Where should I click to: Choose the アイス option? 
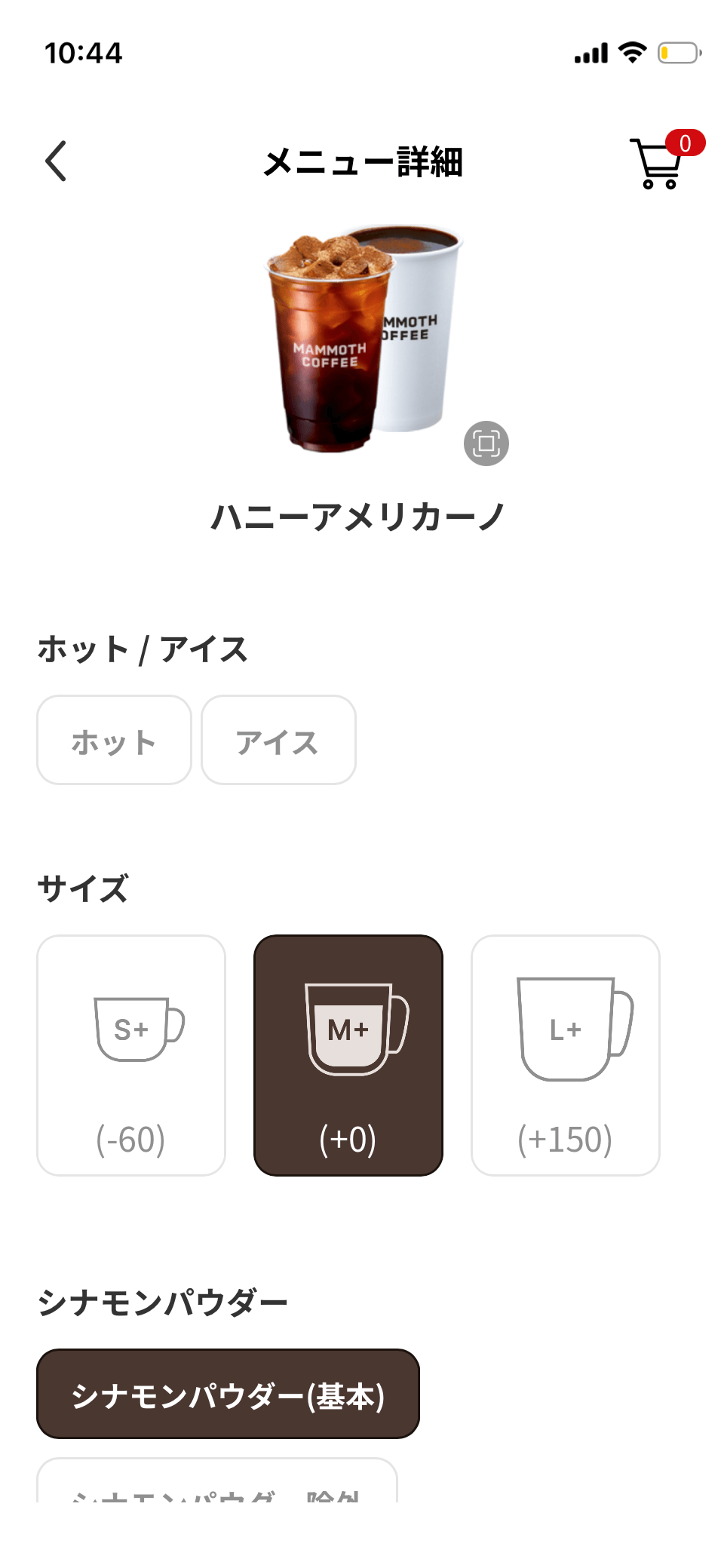[278, 740]
